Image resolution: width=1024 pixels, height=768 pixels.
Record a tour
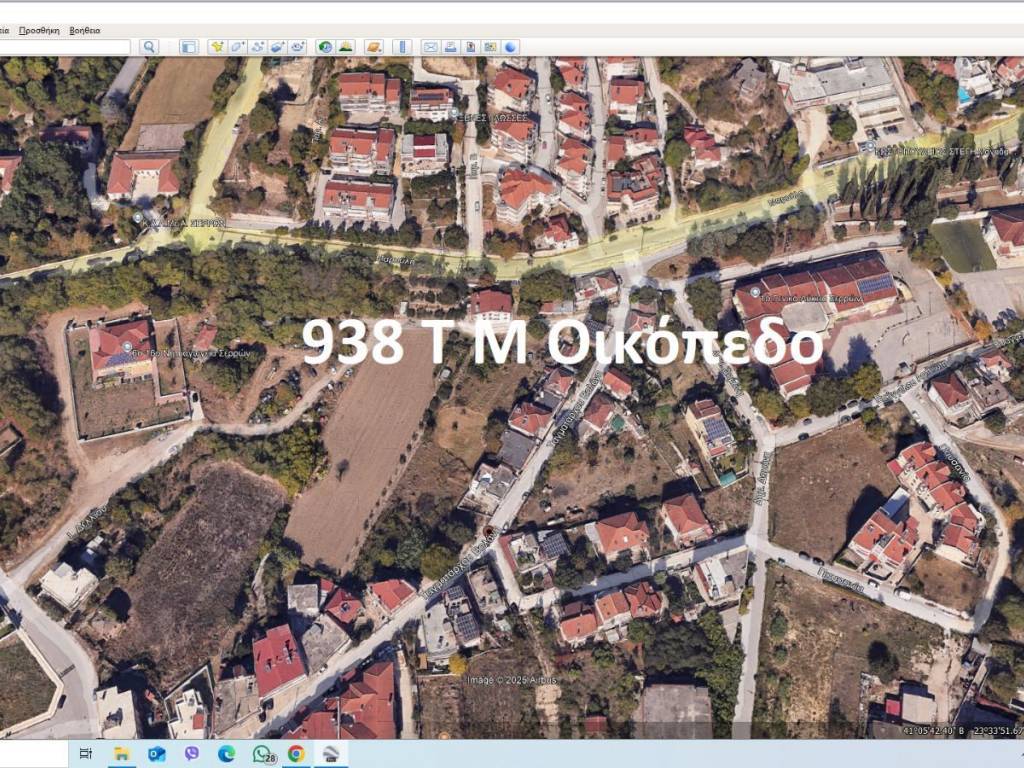coord(297,47)
